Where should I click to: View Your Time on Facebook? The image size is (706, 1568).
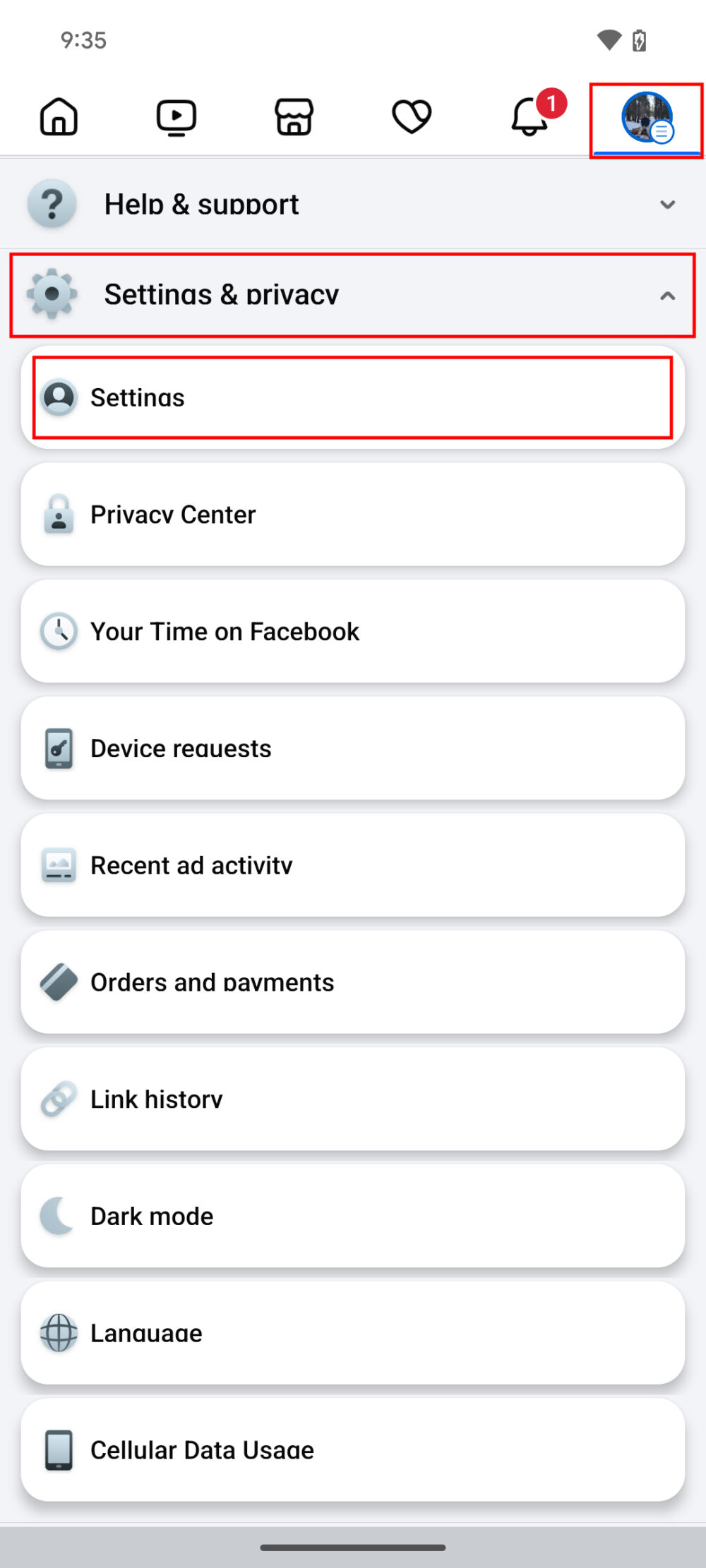pos(353,632)
